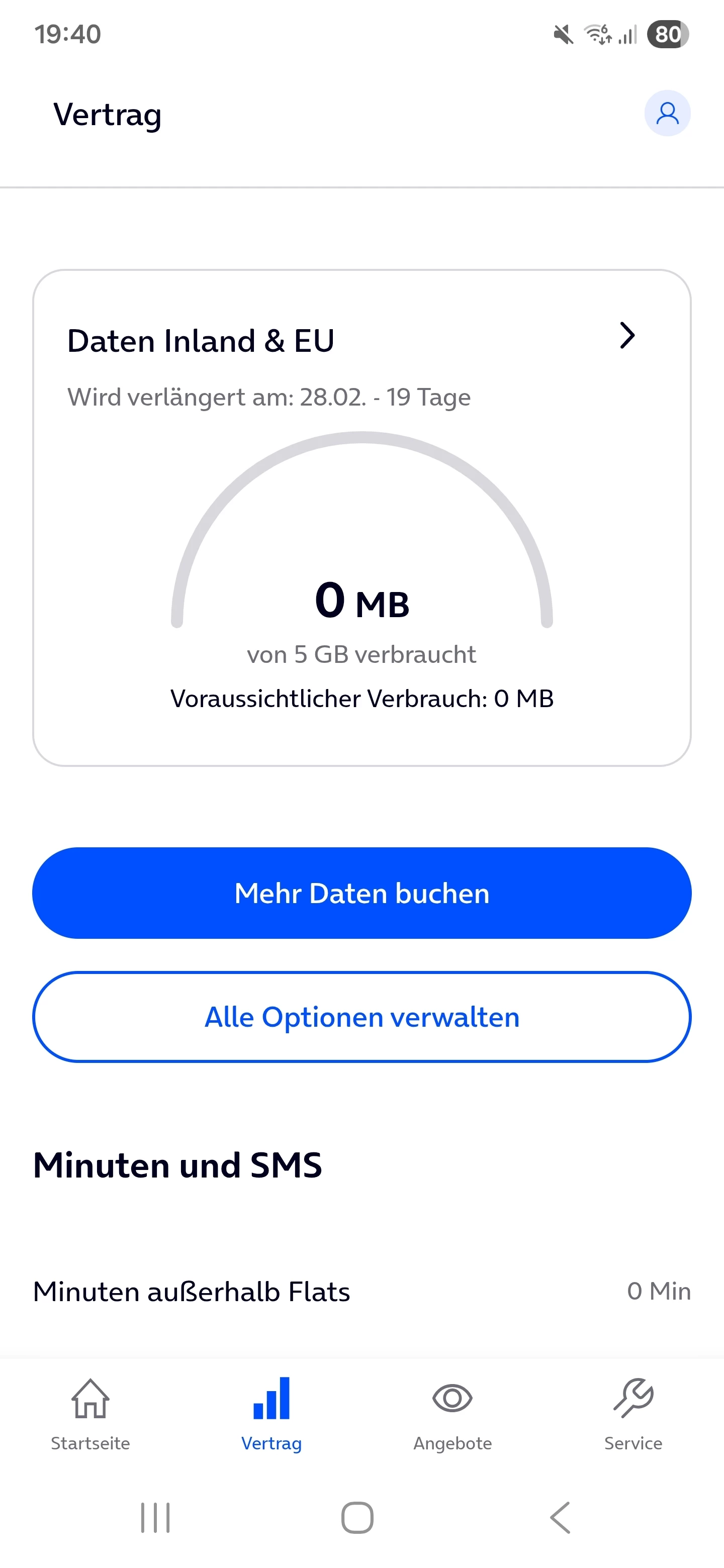Select Alle Optionen verwalten

361,1017
